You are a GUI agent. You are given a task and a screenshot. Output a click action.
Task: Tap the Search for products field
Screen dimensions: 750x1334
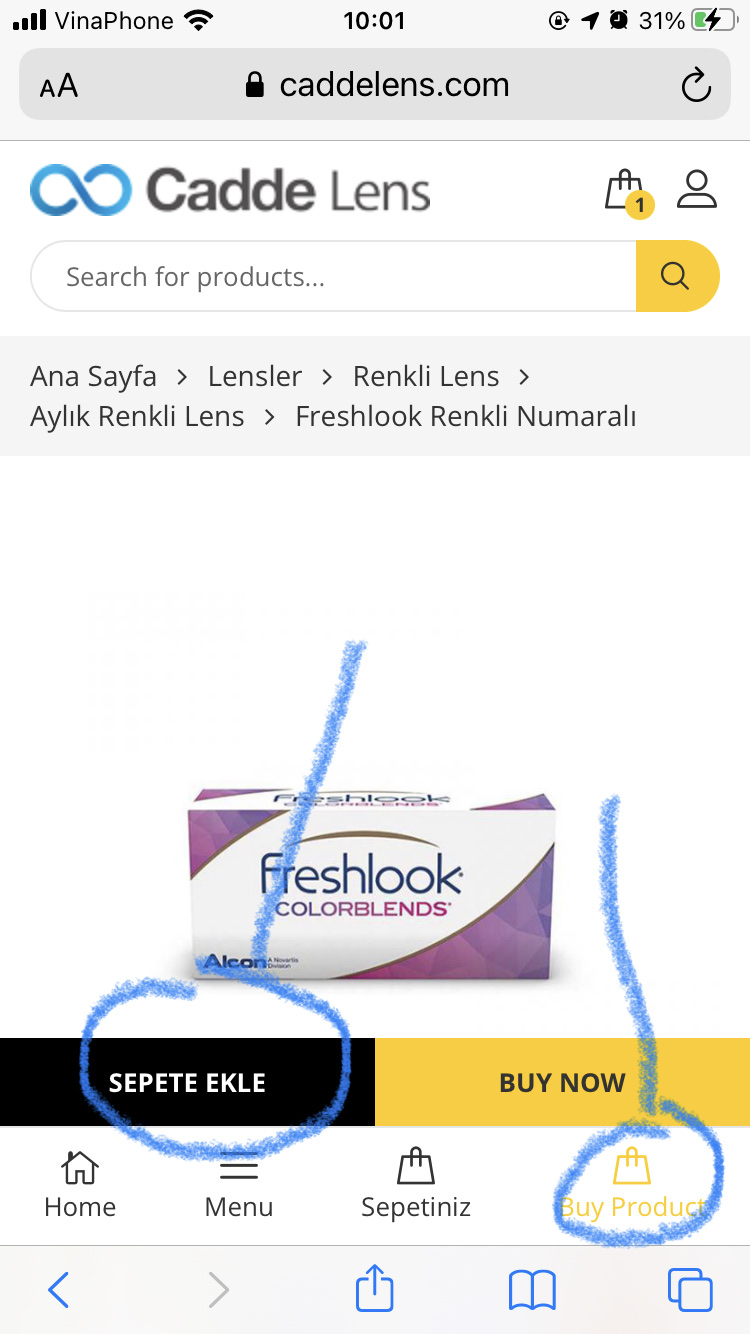[x=333, y=276]
